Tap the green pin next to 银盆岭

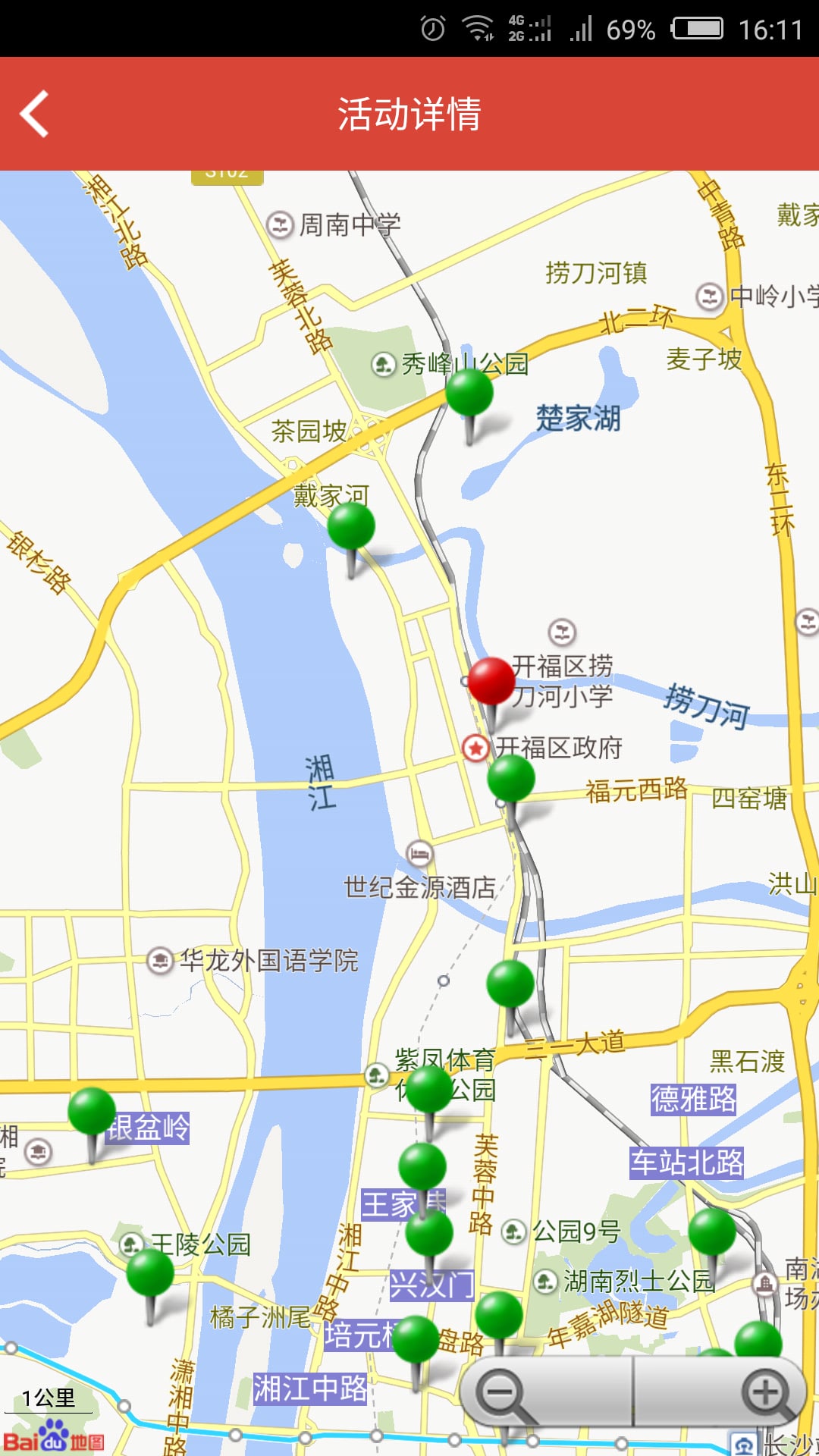pyautogui.click(x=92, y=1111)
